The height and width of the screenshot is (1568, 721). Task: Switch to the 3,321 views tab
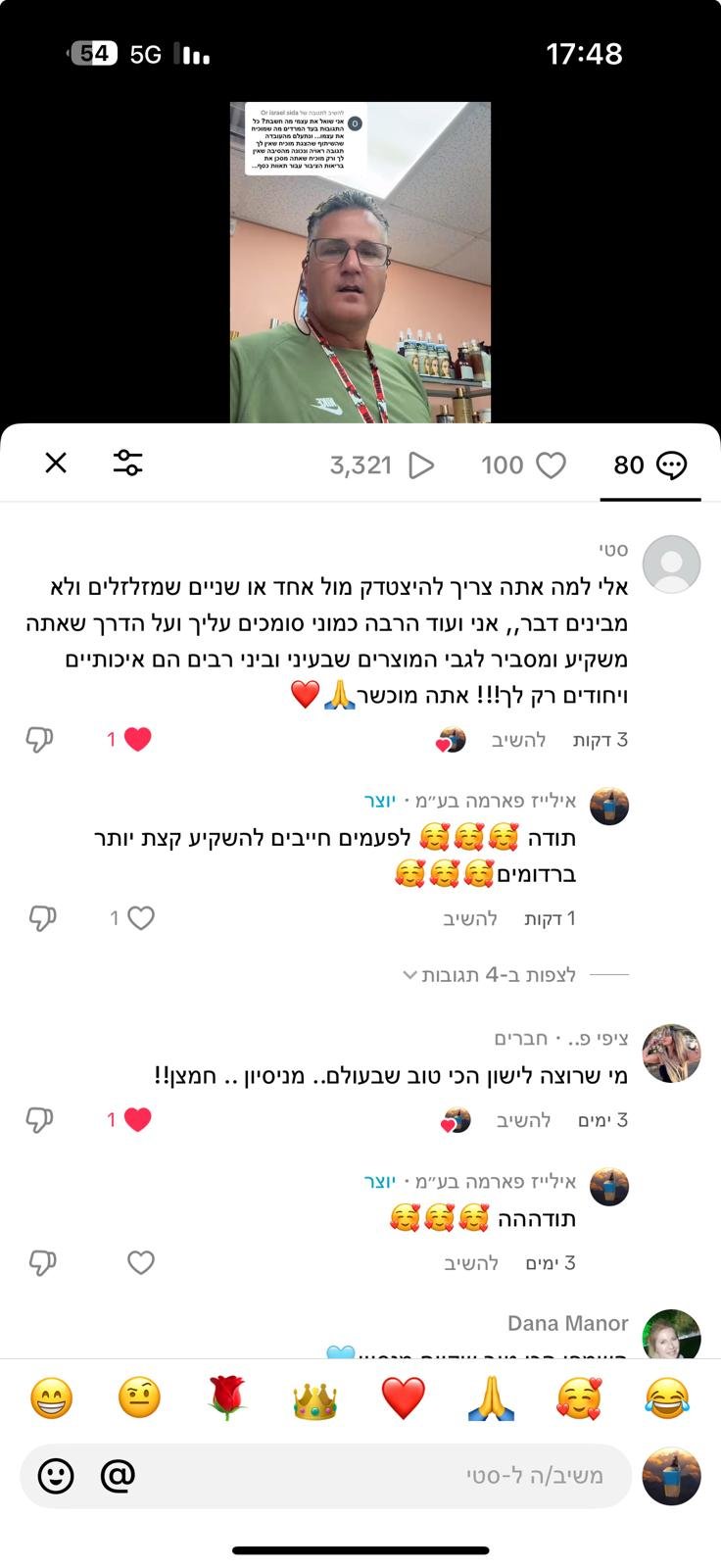click(382, 465)
